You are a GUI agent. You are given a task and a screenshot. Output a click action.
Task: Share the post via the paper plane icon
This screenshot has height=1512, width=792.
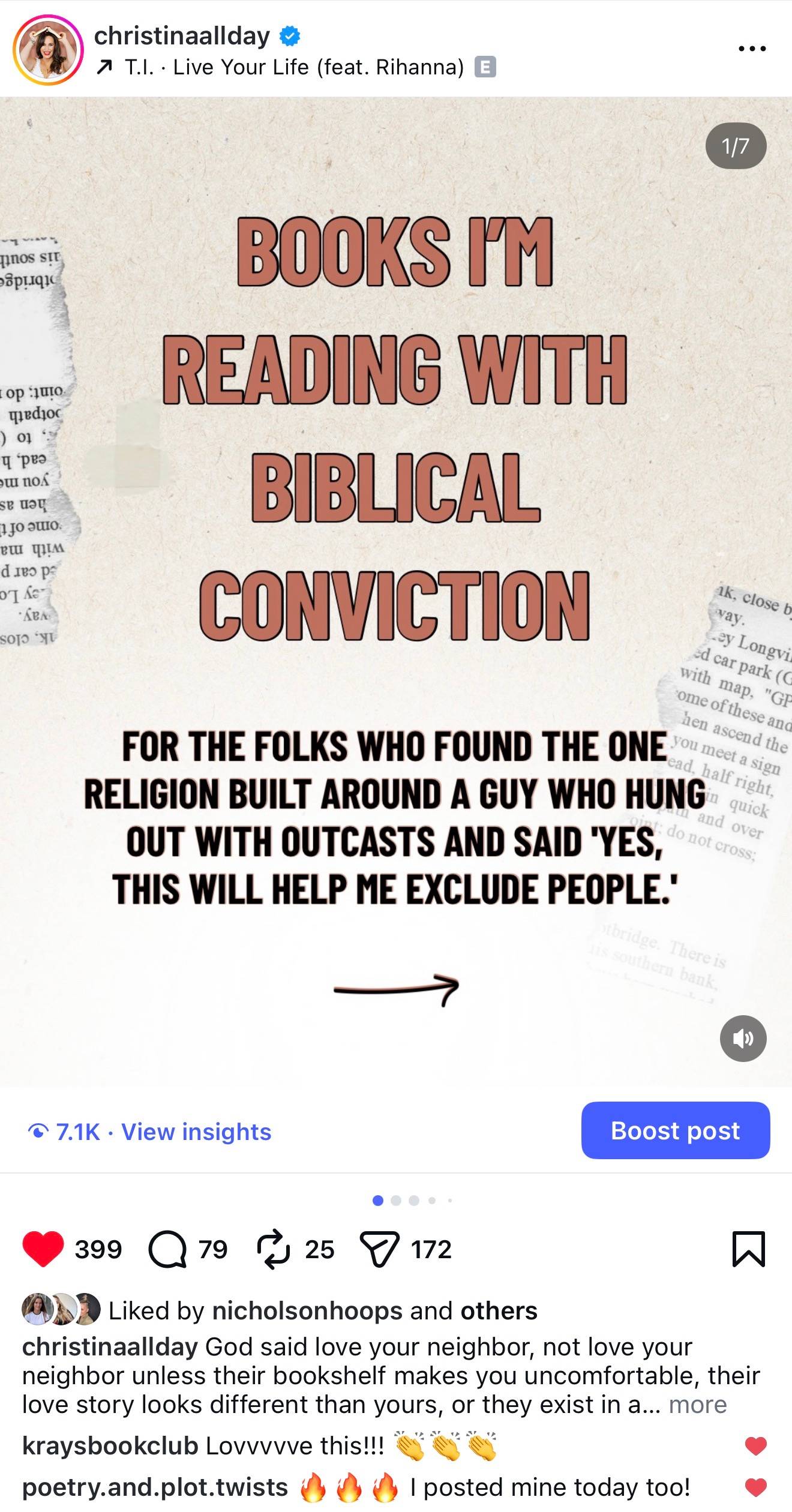tap(379, 1249)
